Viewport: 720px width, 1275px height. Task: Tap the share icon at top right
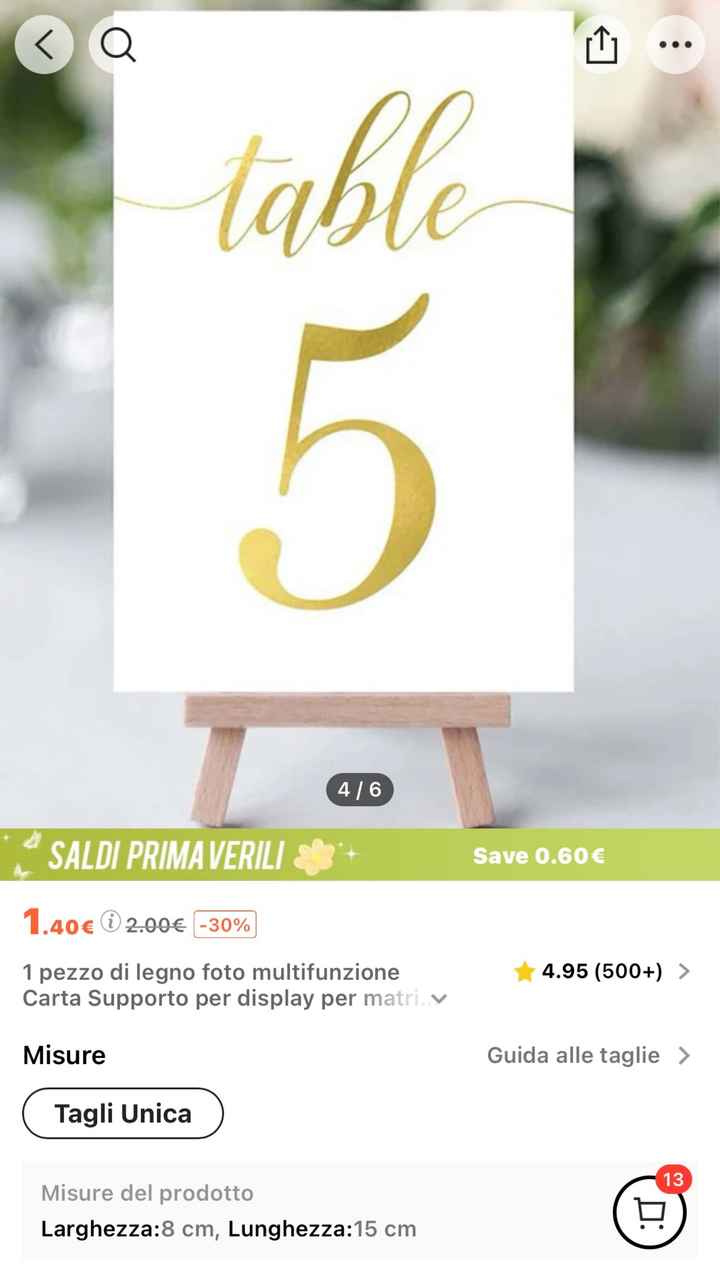tap(601, 44)
